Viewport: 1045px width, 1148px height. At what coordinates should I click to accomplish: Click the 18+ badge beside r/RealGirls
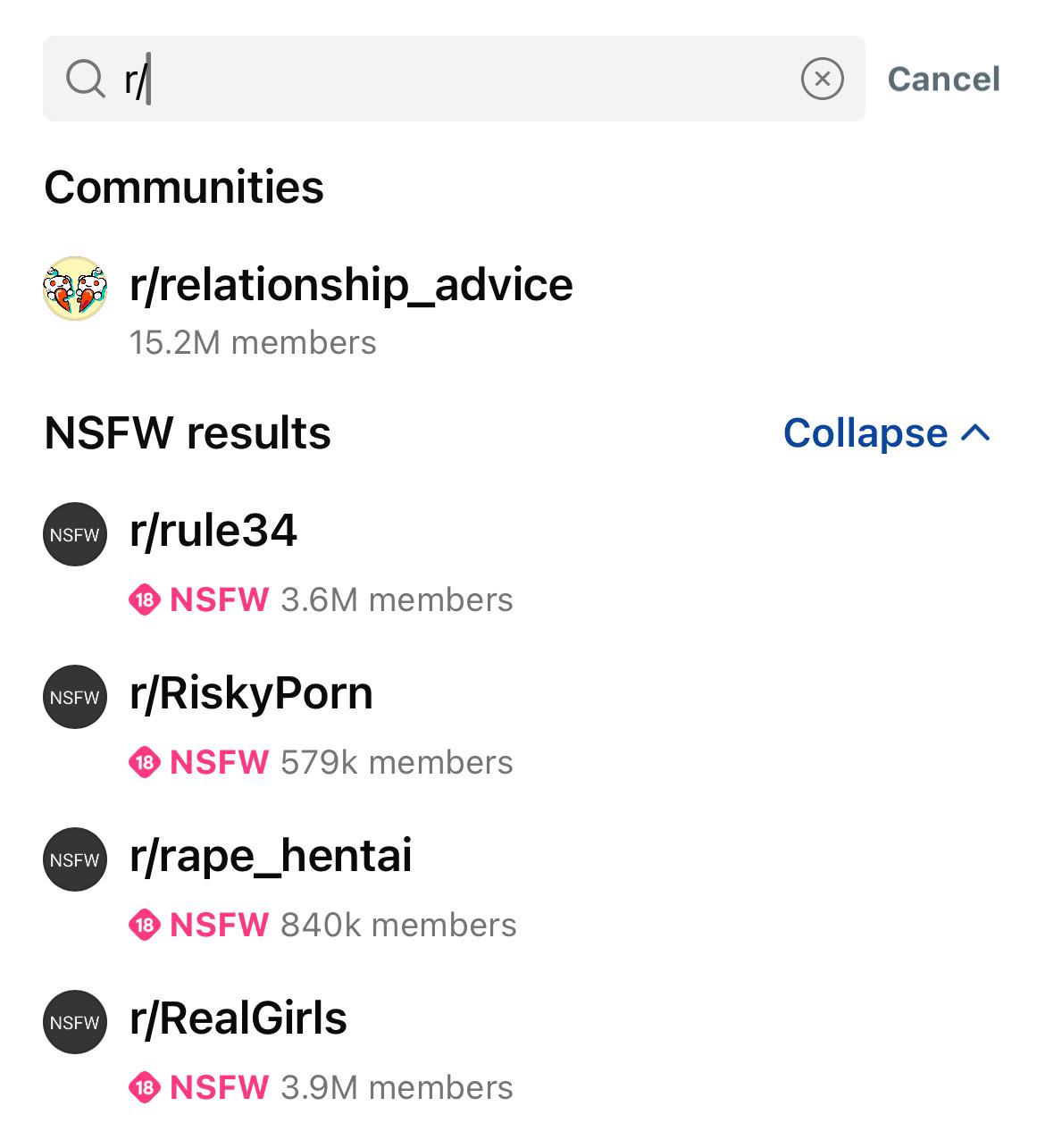coord(146,1087)
